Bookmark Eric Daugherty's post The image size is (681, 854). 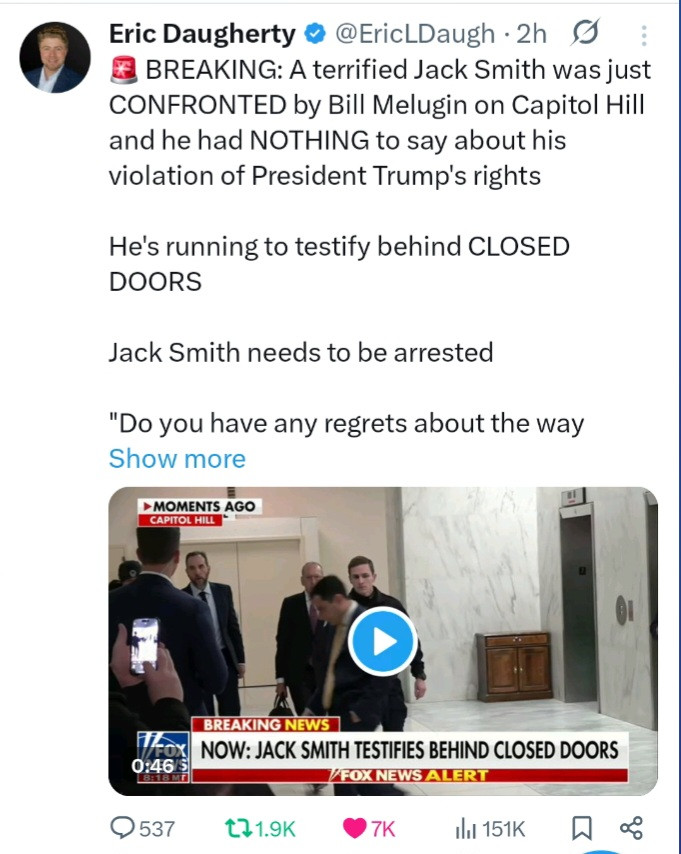point(580,828)
